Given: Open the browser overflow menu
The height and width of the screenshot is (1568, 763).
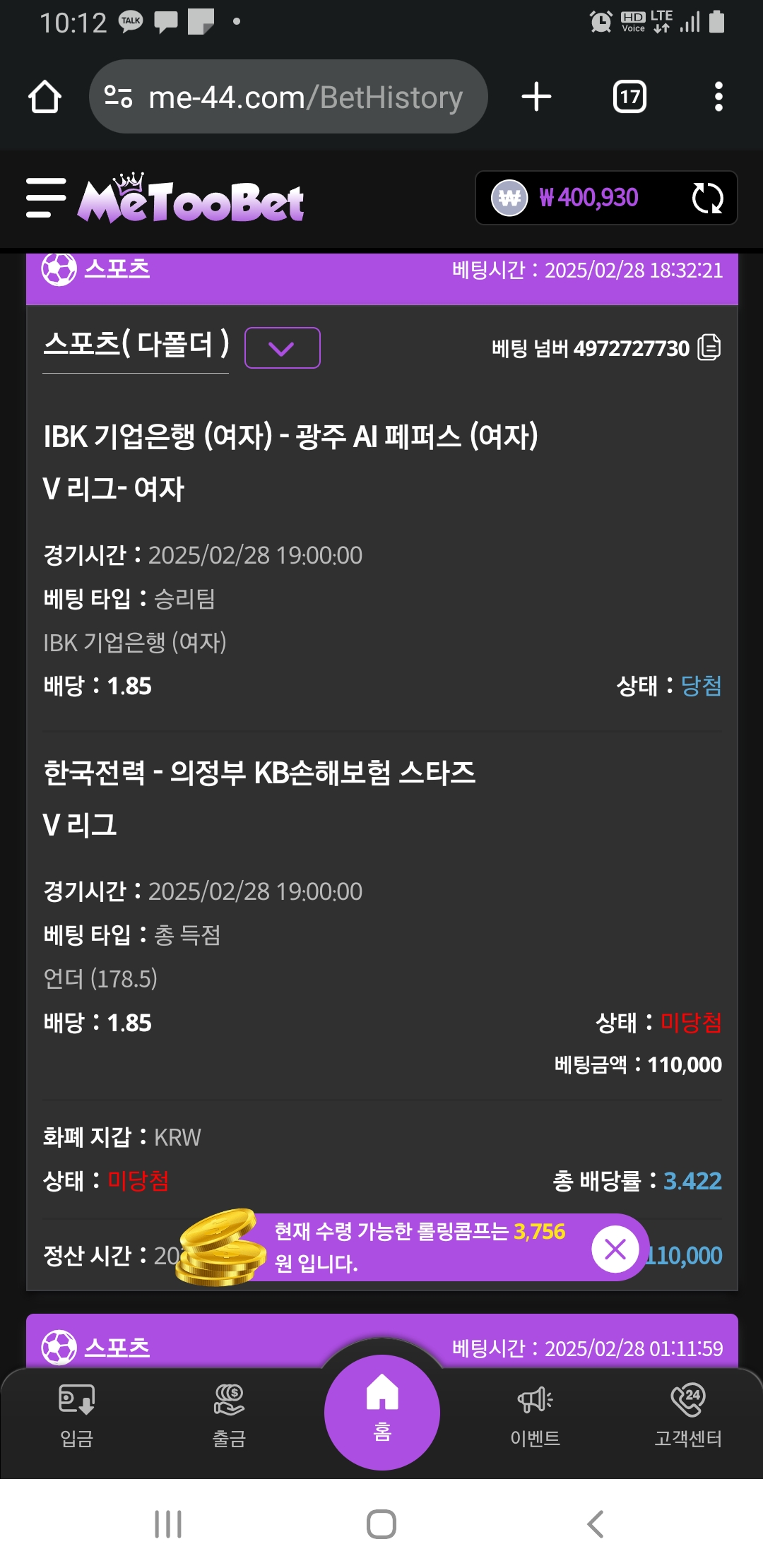Looking at the screenshot, I should (x=718, y=97).
